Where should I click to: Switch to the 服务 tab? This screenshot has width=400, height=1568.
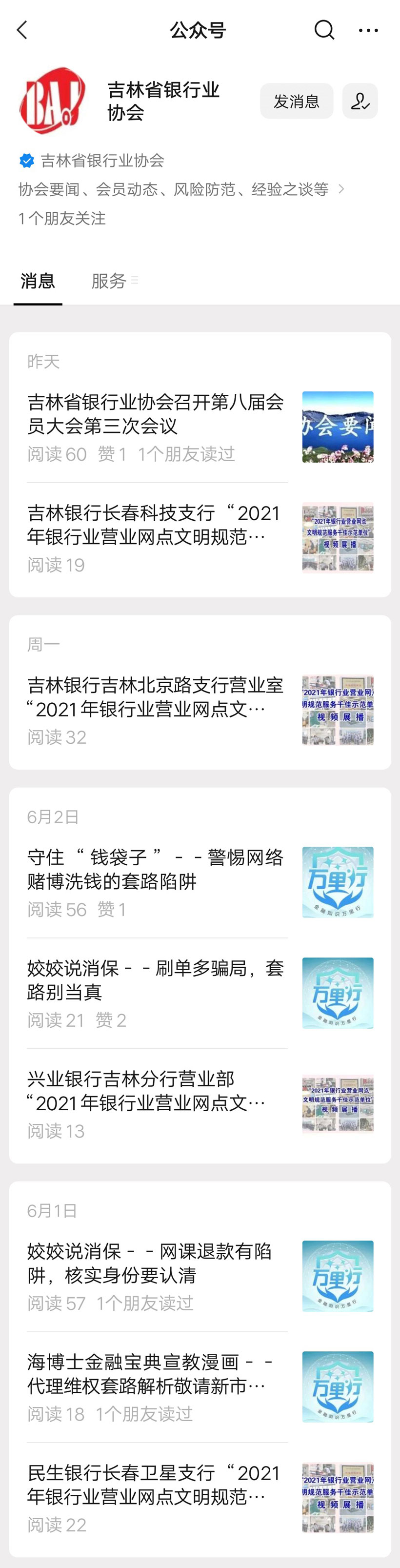(x=110, y=281)
